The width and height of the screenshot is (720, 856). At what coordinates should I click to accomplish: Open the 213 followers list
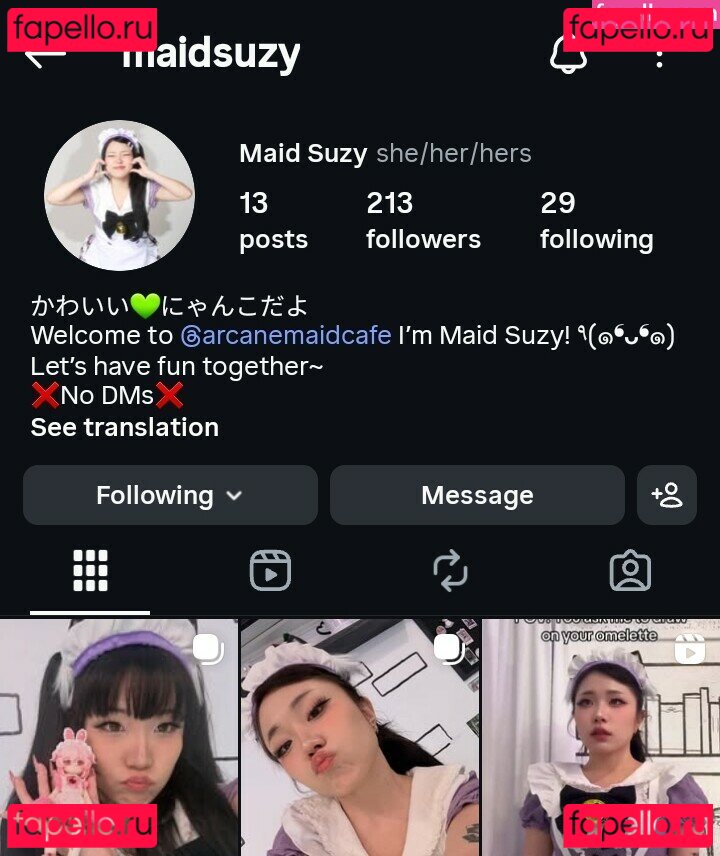point(423,221)
